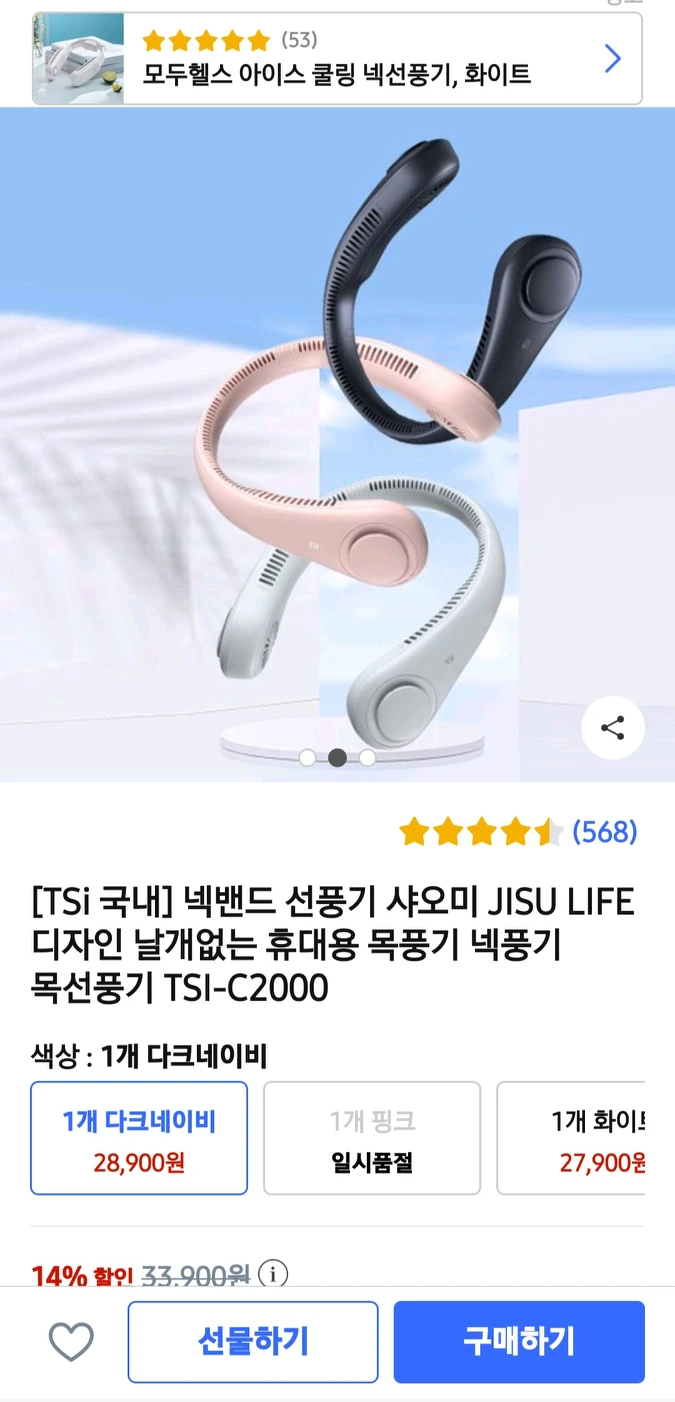Select the 1개 다크네이비 color option
This screenshot has height=1402, width=675.
[139, 1138]
